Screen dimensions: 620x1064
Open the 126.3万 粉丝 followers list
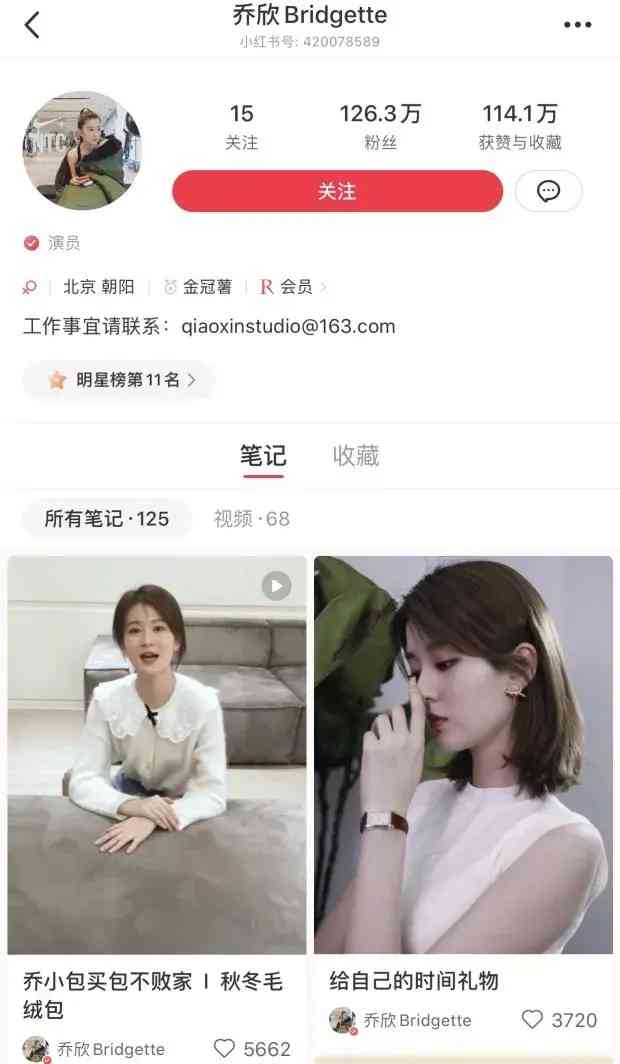click(x=380, y=127)
